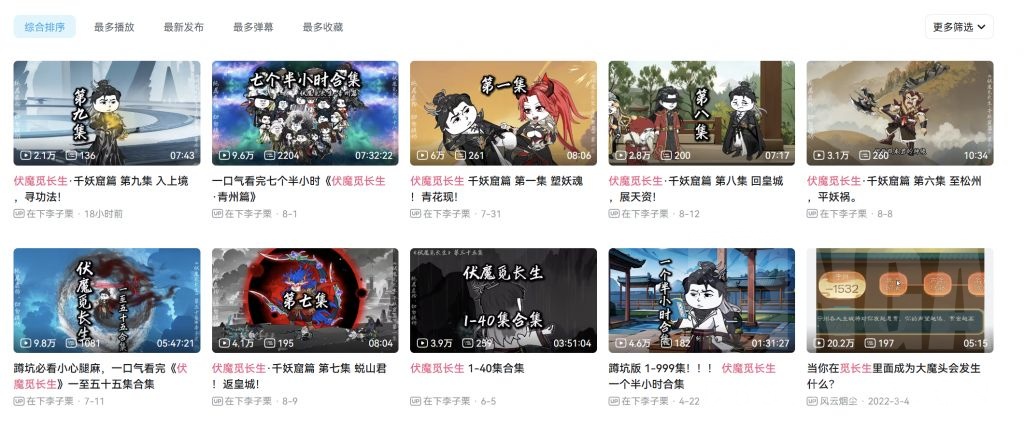Open 千妖窟篇 第六集 至松州 video
The height and width of the screenshot is (435, 1024).
(x=900, y=113)
